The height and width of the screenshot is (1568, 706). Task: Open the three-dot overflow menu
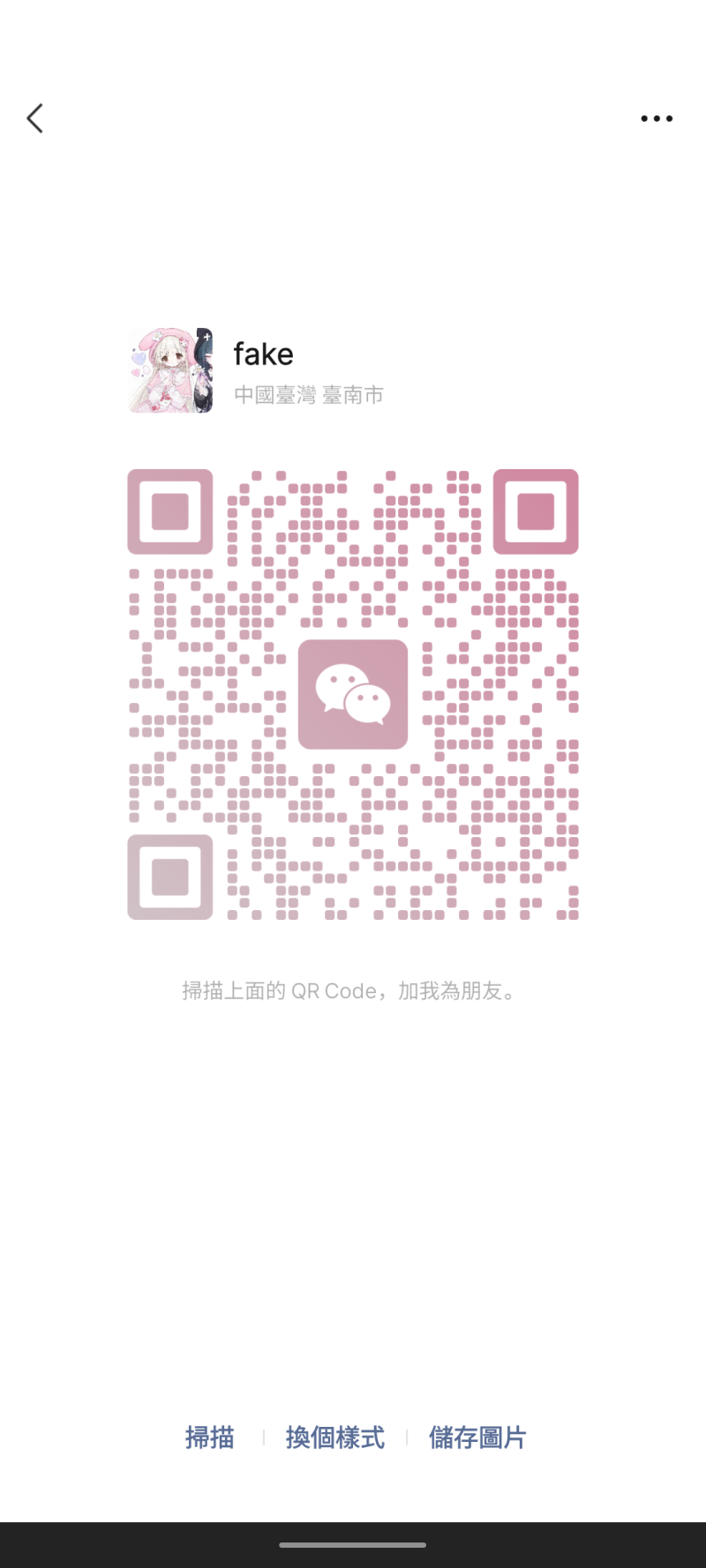point(657,118)
